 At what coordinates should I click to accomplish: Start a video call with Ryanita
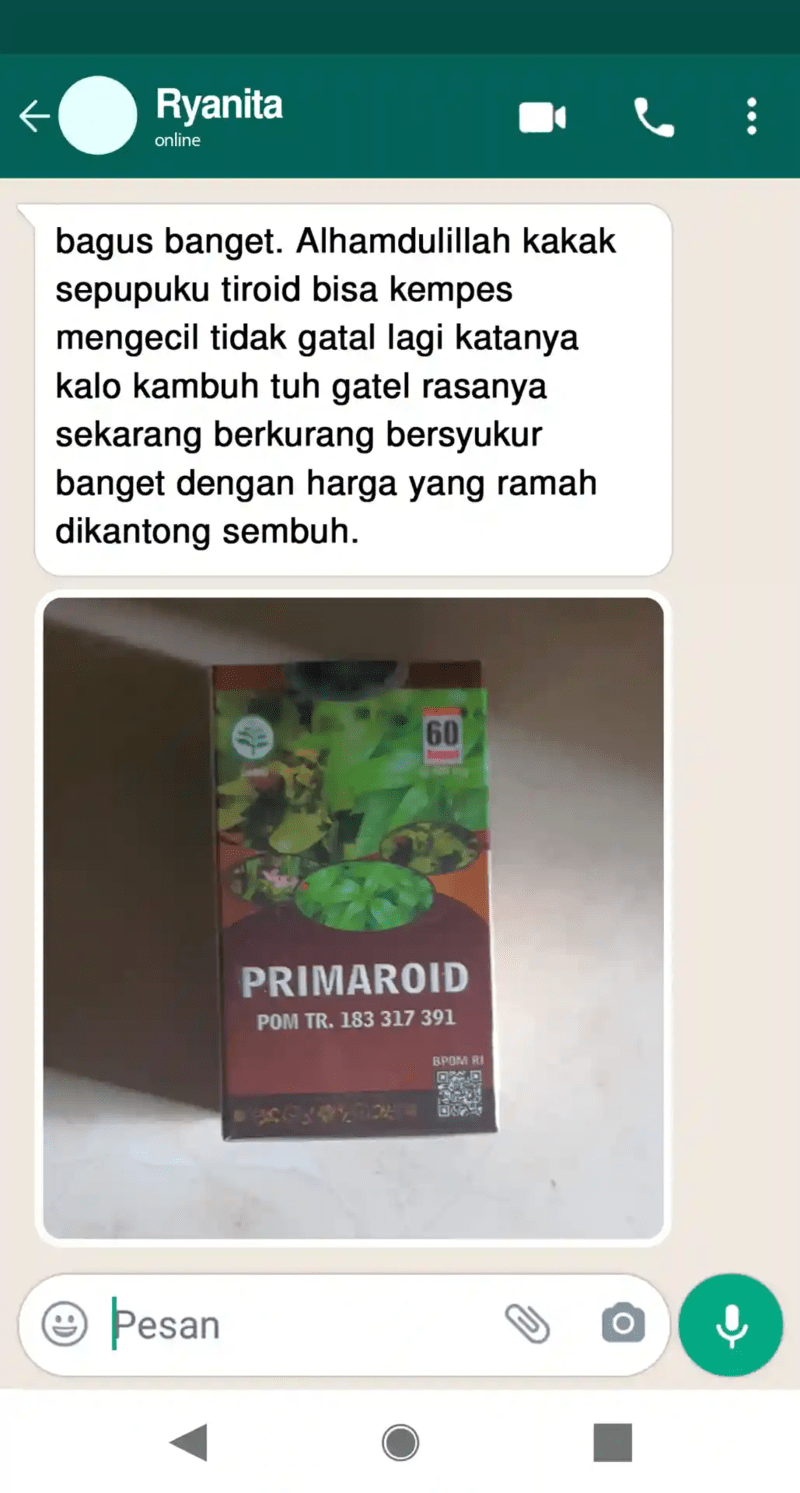[x=542, y=118]
